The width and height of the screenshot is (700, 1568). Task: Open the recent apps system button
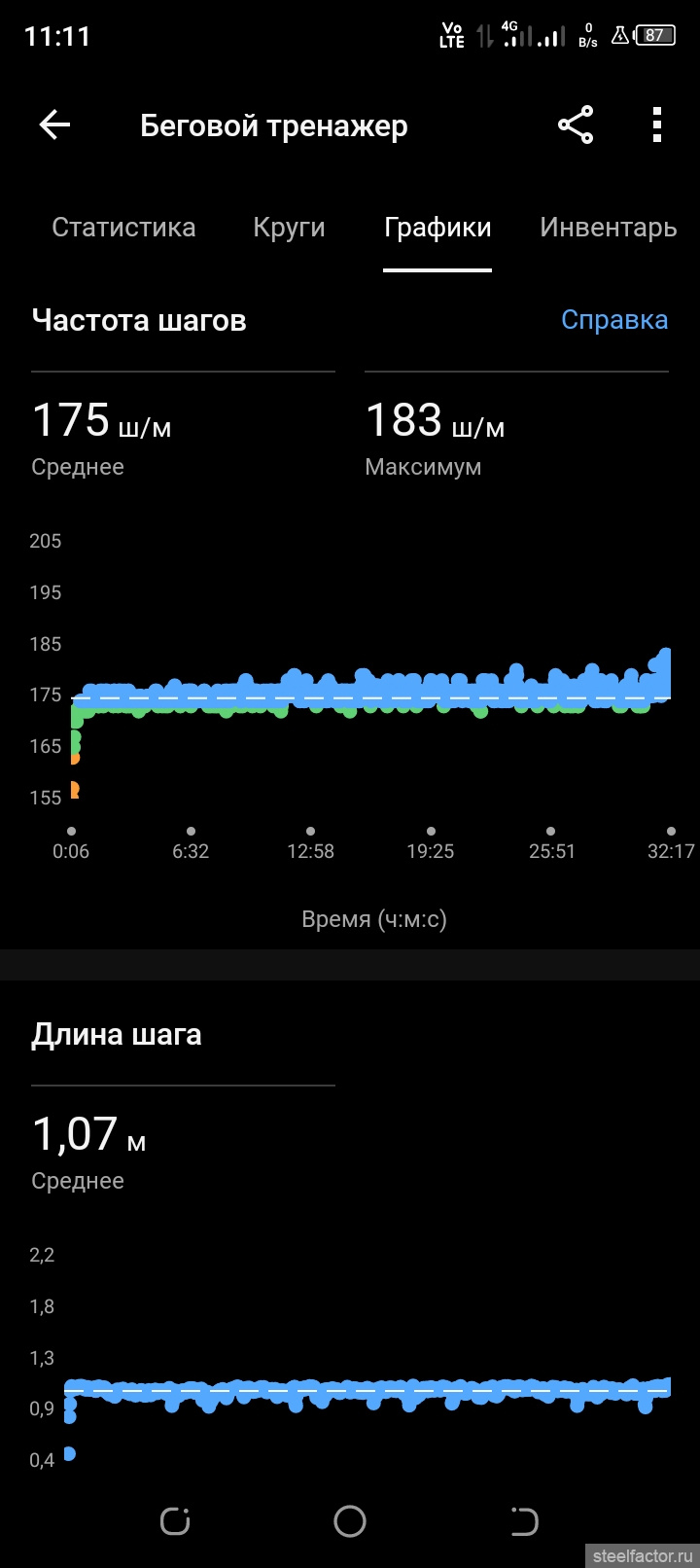coord(175,1521)
